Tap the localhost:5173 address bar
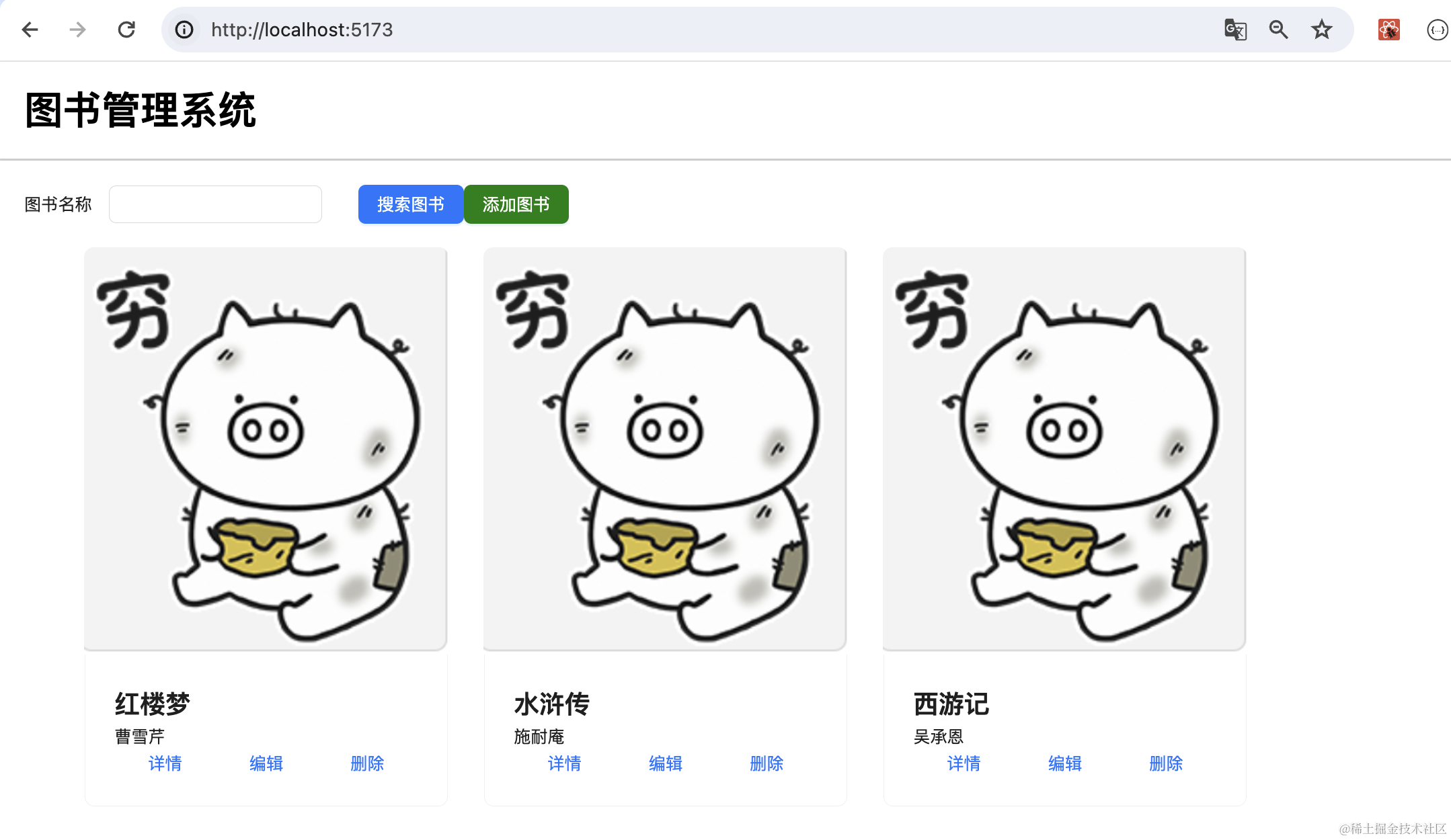1451x840 pixels. click(605, 30)
